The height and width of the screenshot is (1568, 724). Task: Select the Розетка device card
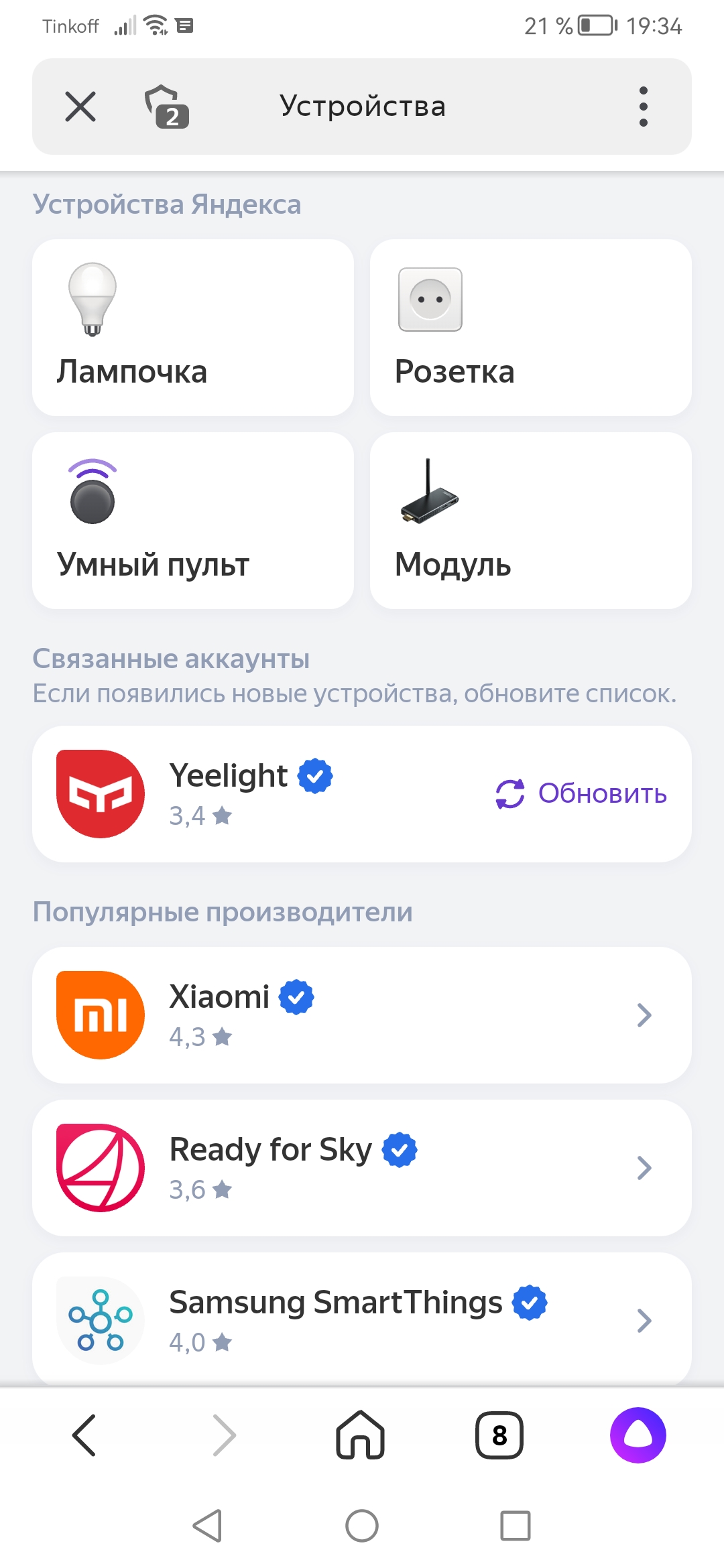pyautogui.click(x=530, y=328)
